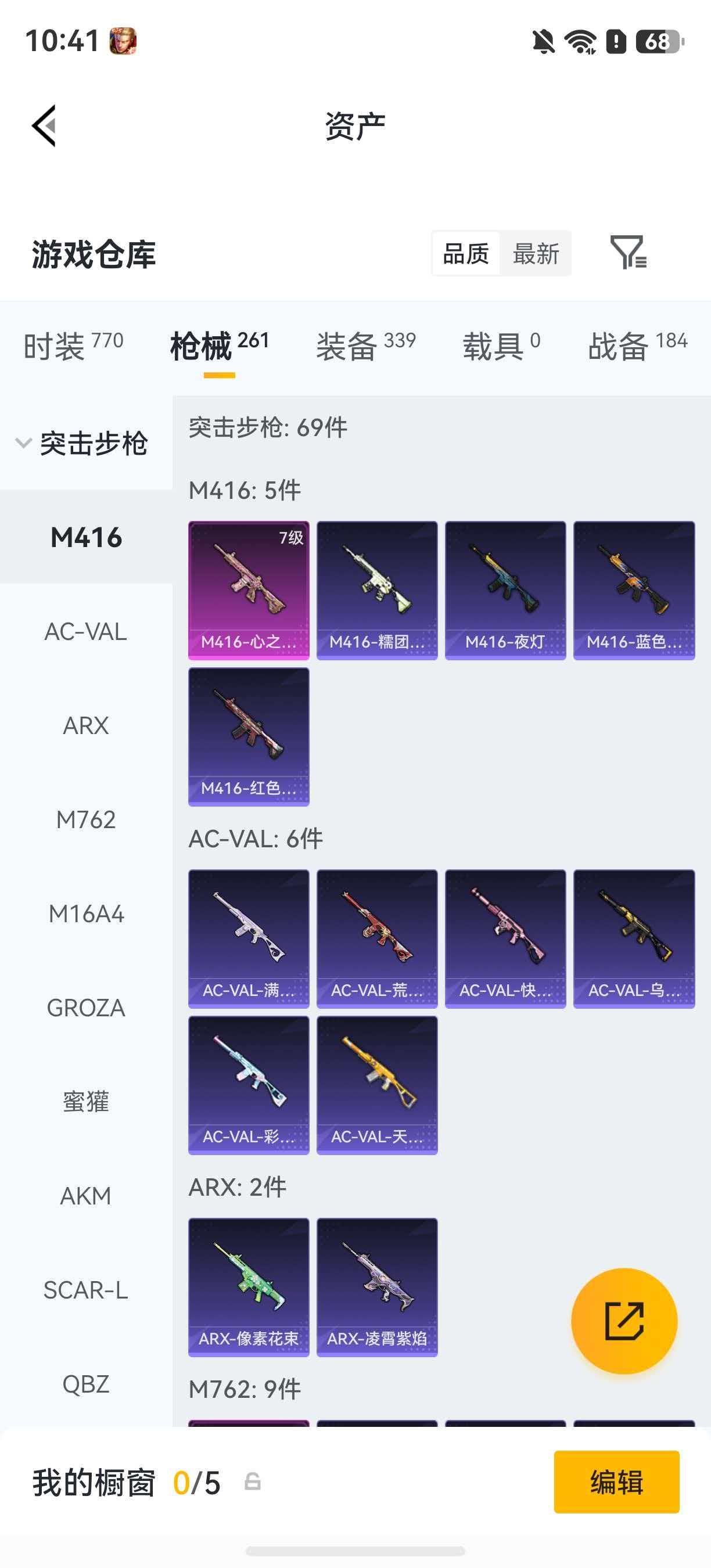Viewport: 711px width, 1568px height.
Task: Switch sorting to 最新
Action: click(536, 253)
